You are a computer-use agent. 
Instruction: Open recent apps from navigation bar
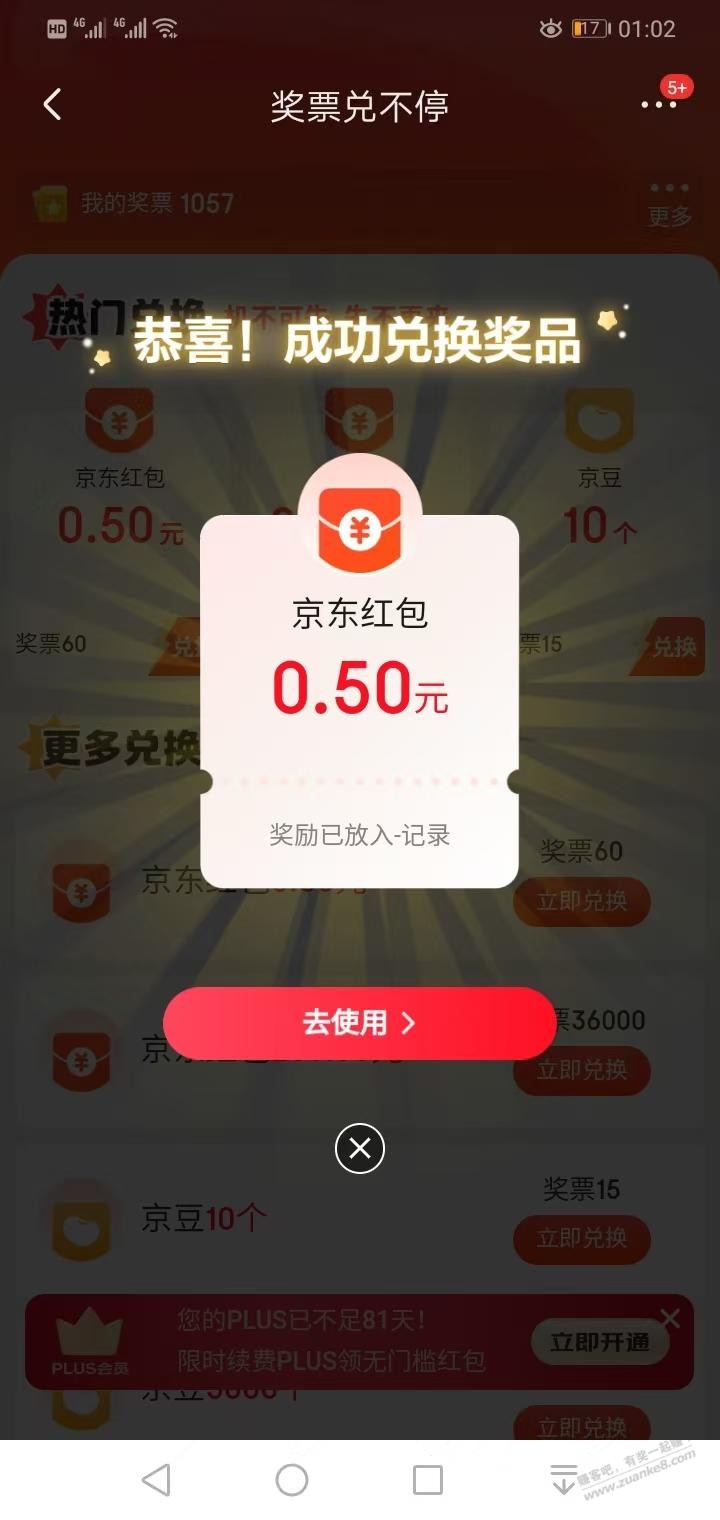click(428, 1480)
